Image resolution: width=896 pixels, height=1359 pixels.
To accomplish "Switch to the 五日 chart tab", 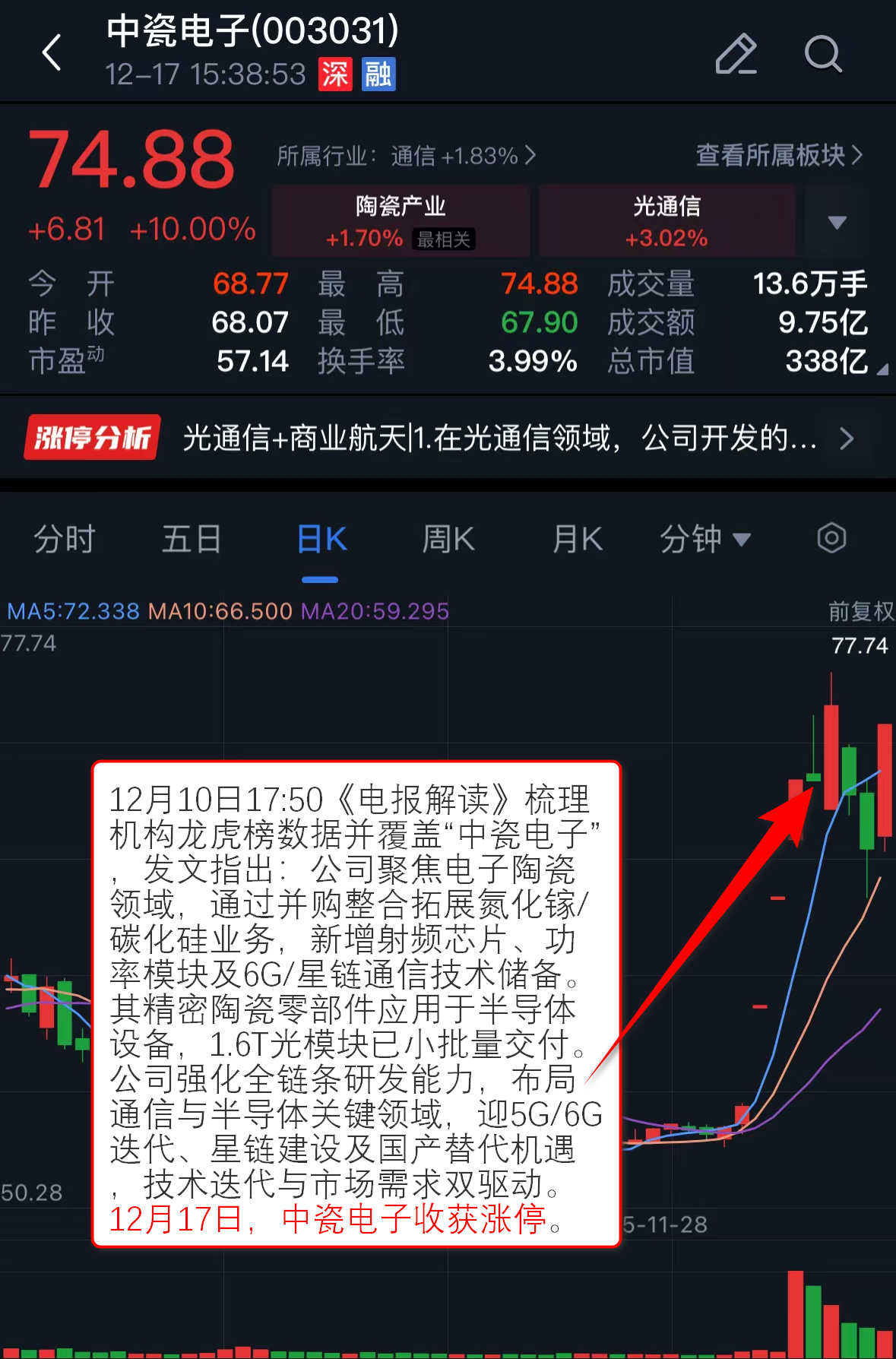I will click(192, 539).
